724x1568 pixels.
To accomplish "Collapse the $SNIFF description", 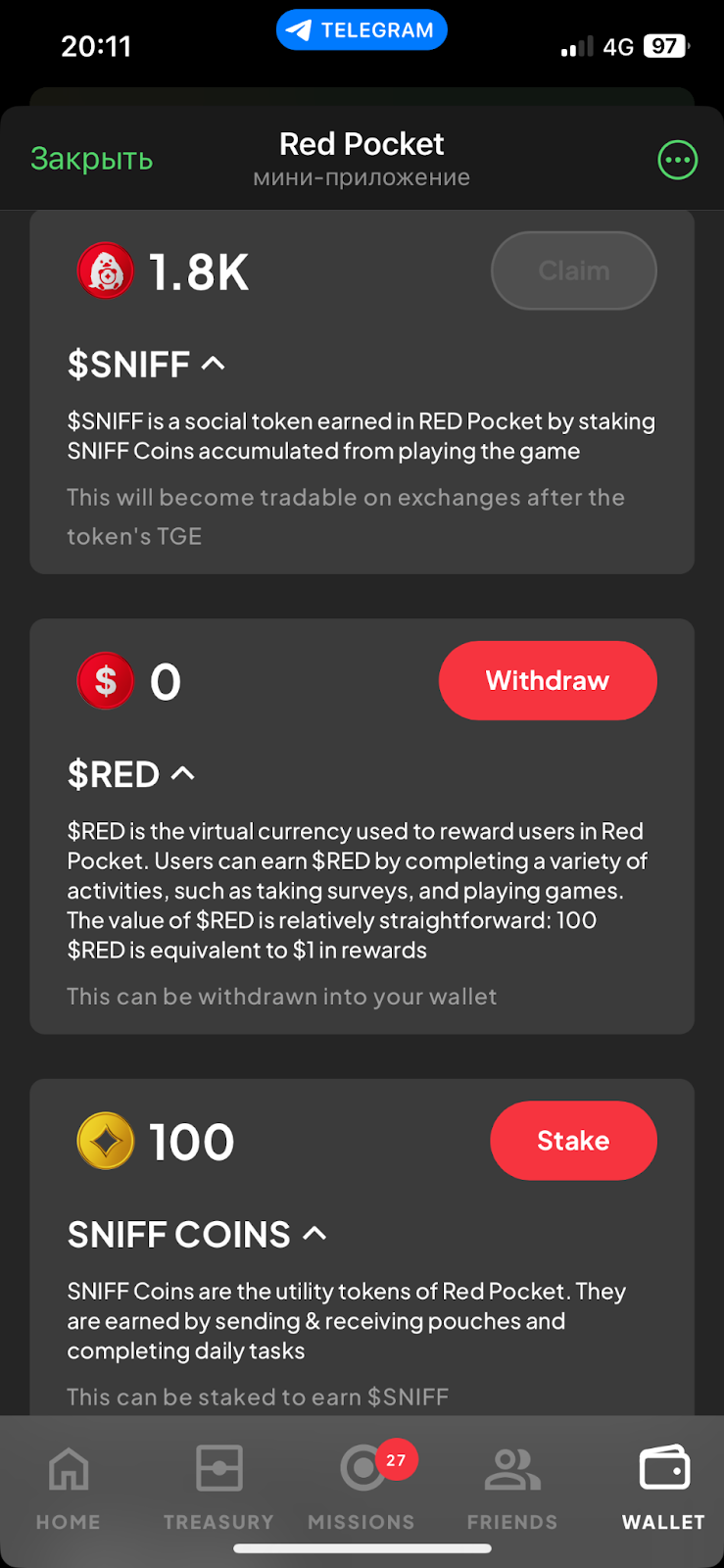I will point(213,364).
